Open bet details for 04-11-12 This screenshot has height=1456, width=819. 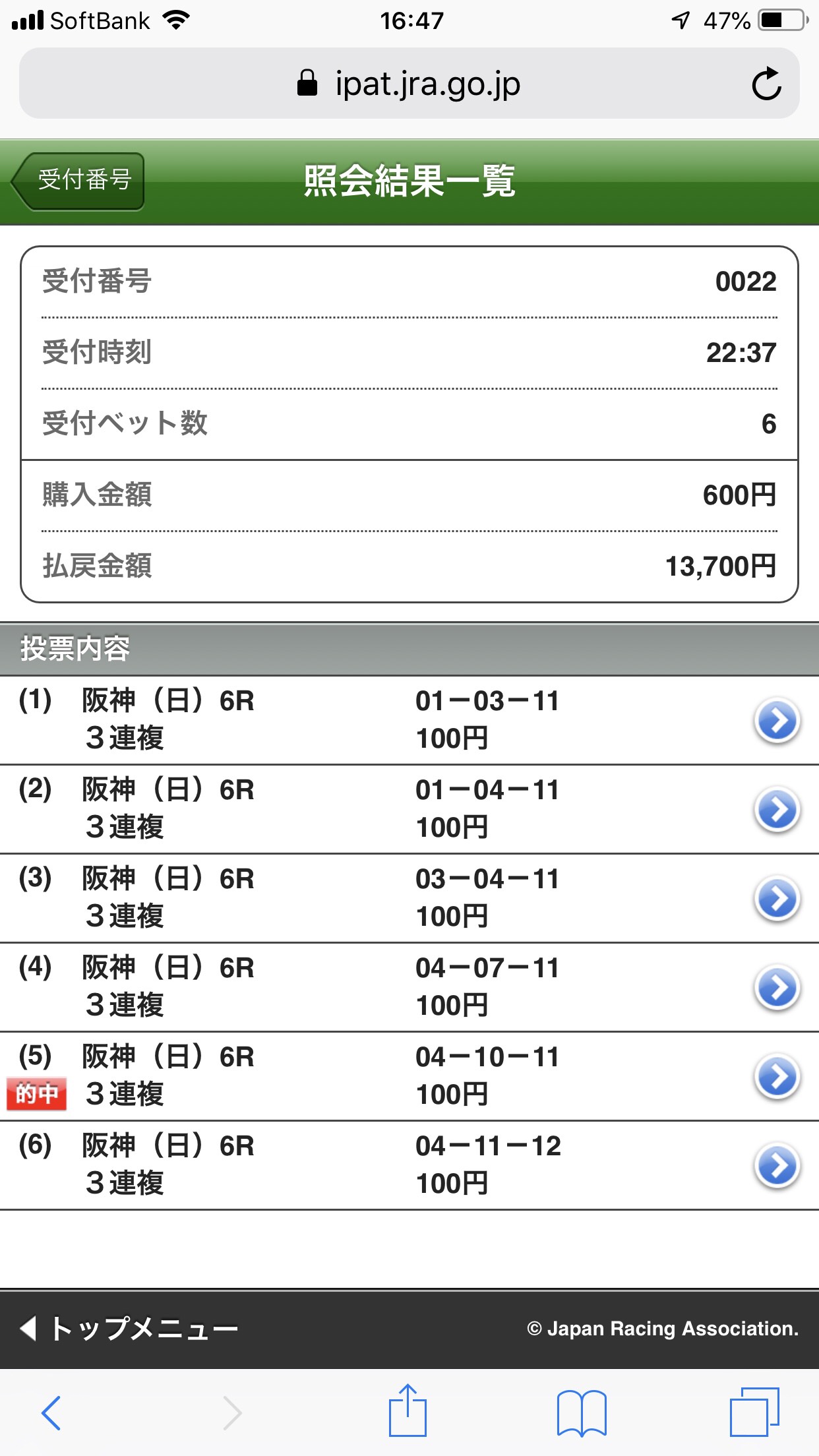[777, 1166]
